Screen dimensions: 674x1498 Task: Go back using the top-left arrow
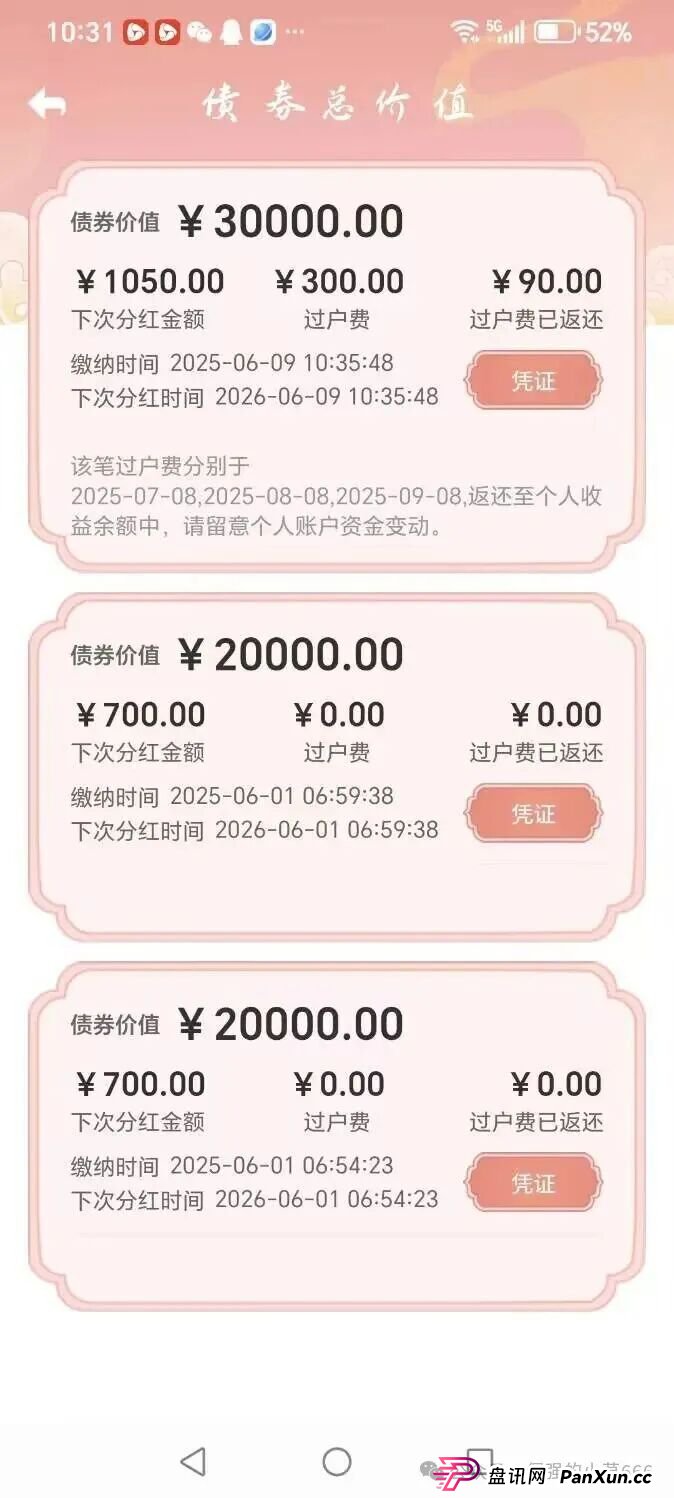pos(47,103)
